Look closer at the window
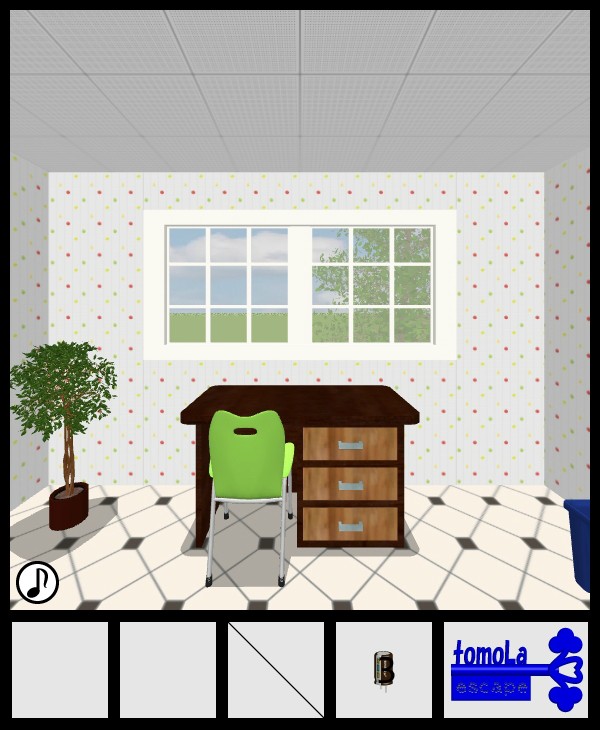Viewport: 600px width, 730px height. pyautogui.click(x=300, y=285)
